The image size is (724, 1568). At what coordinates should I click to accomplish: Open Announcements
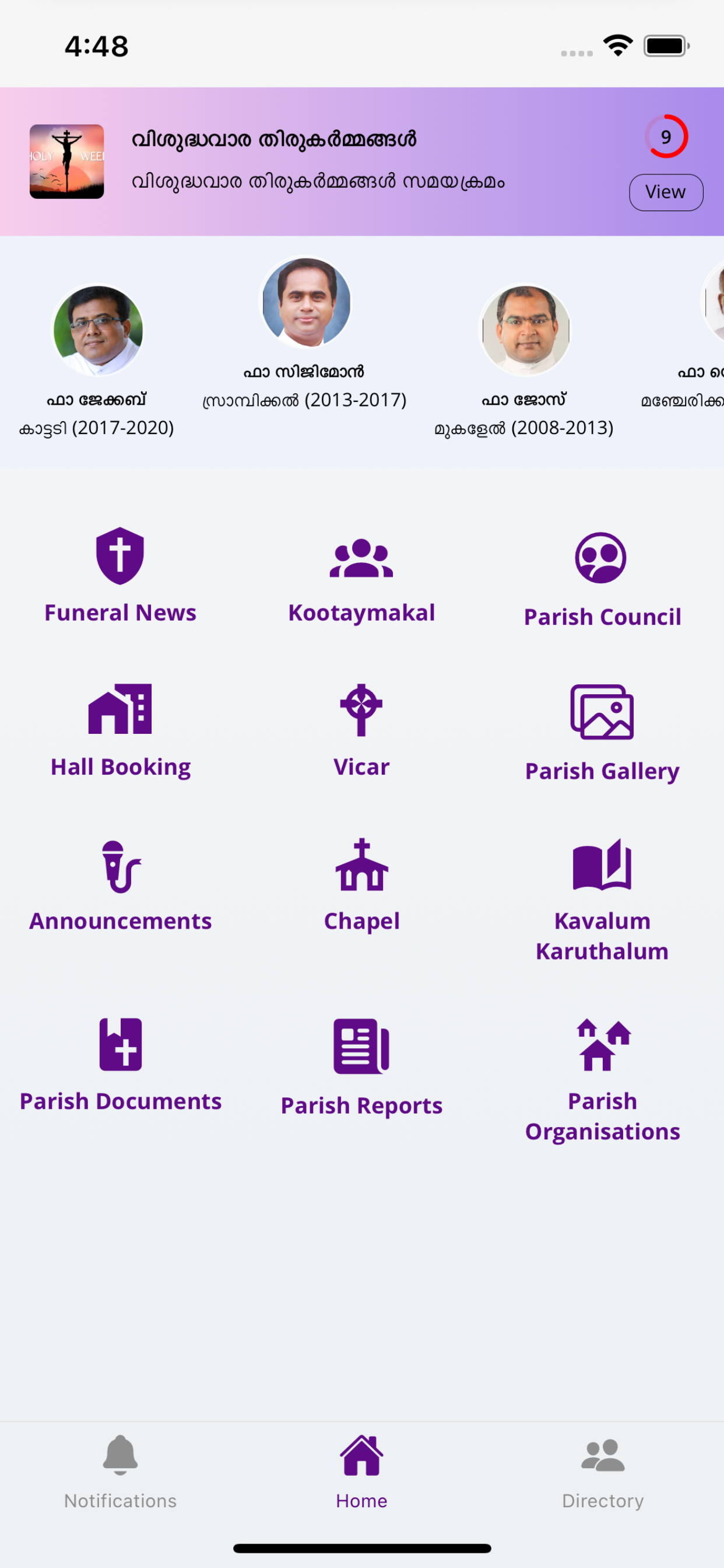(120, 885)
